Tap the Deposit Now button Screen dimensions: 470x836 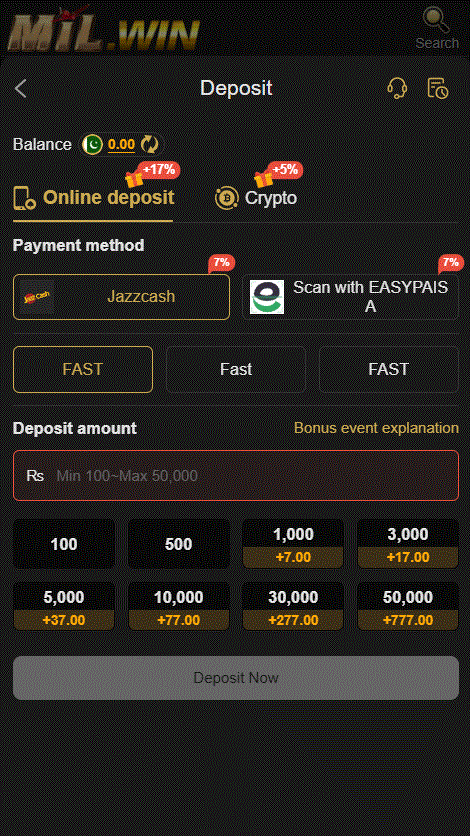[236, 678]
